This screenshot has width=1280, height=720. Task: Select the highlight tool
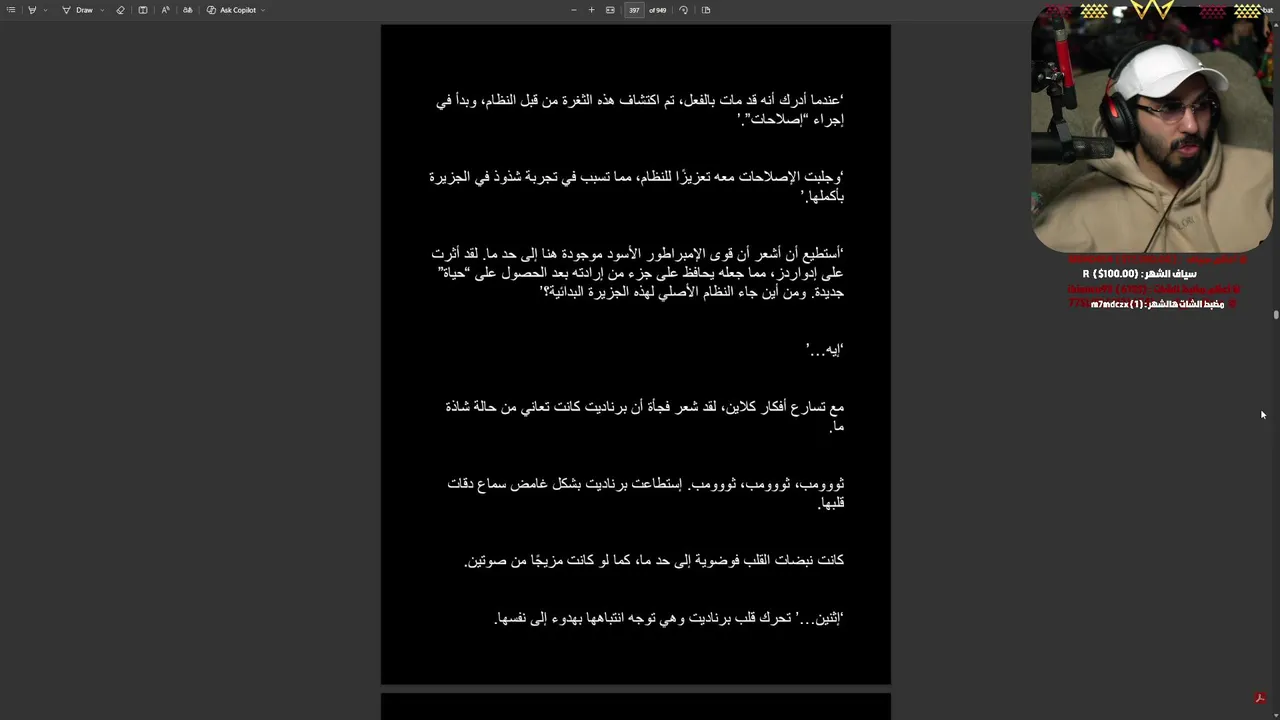pyautogui.click(x=32, y=10)
